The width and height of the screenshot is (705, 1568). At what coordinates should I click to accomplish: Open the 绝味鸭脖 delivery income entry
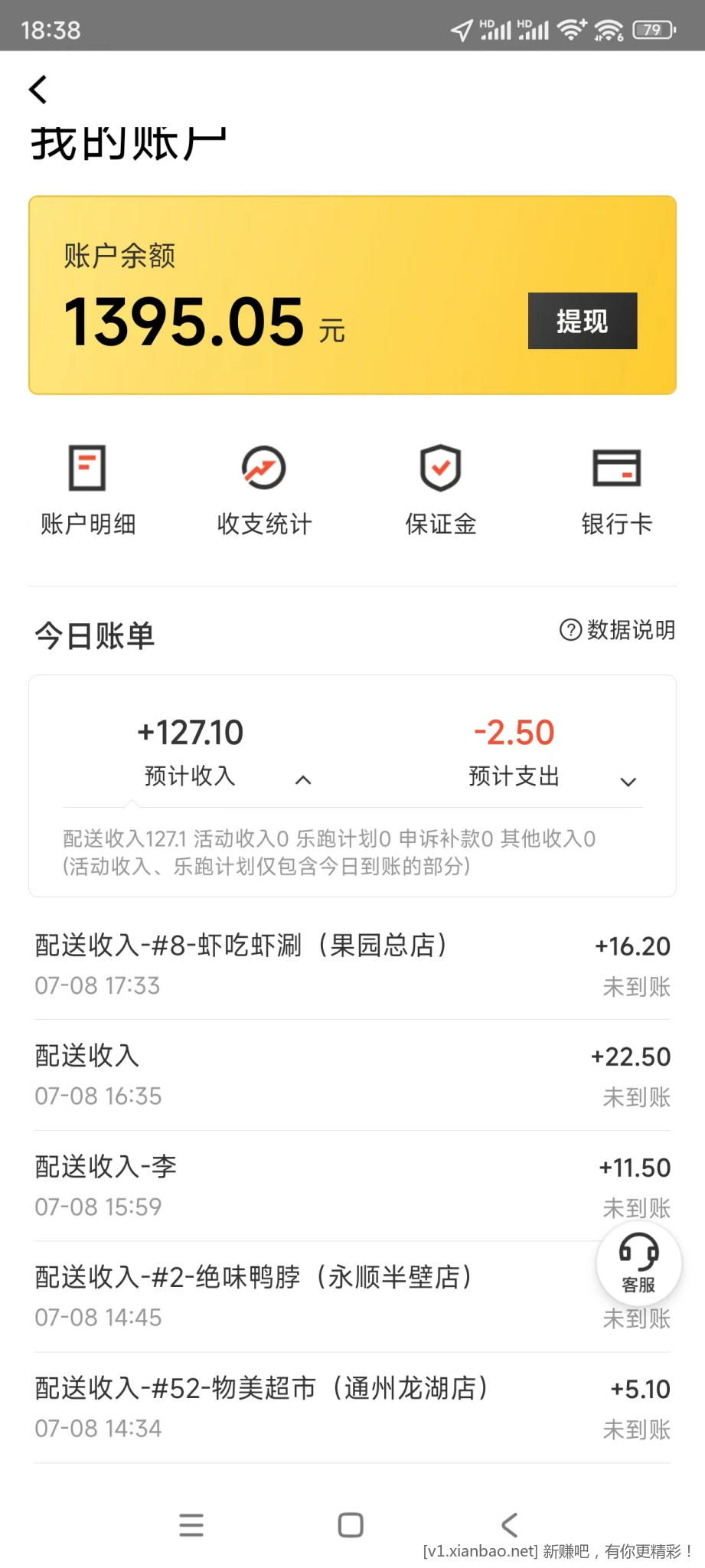click(x=306, y=1295)
